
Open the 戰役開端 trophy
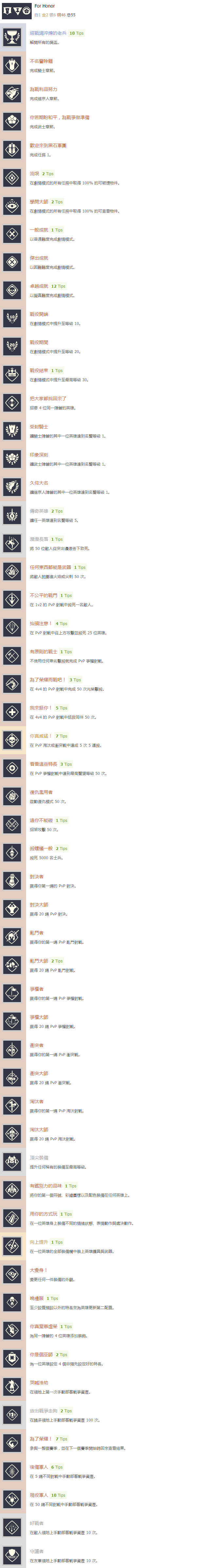pos(39,314)
